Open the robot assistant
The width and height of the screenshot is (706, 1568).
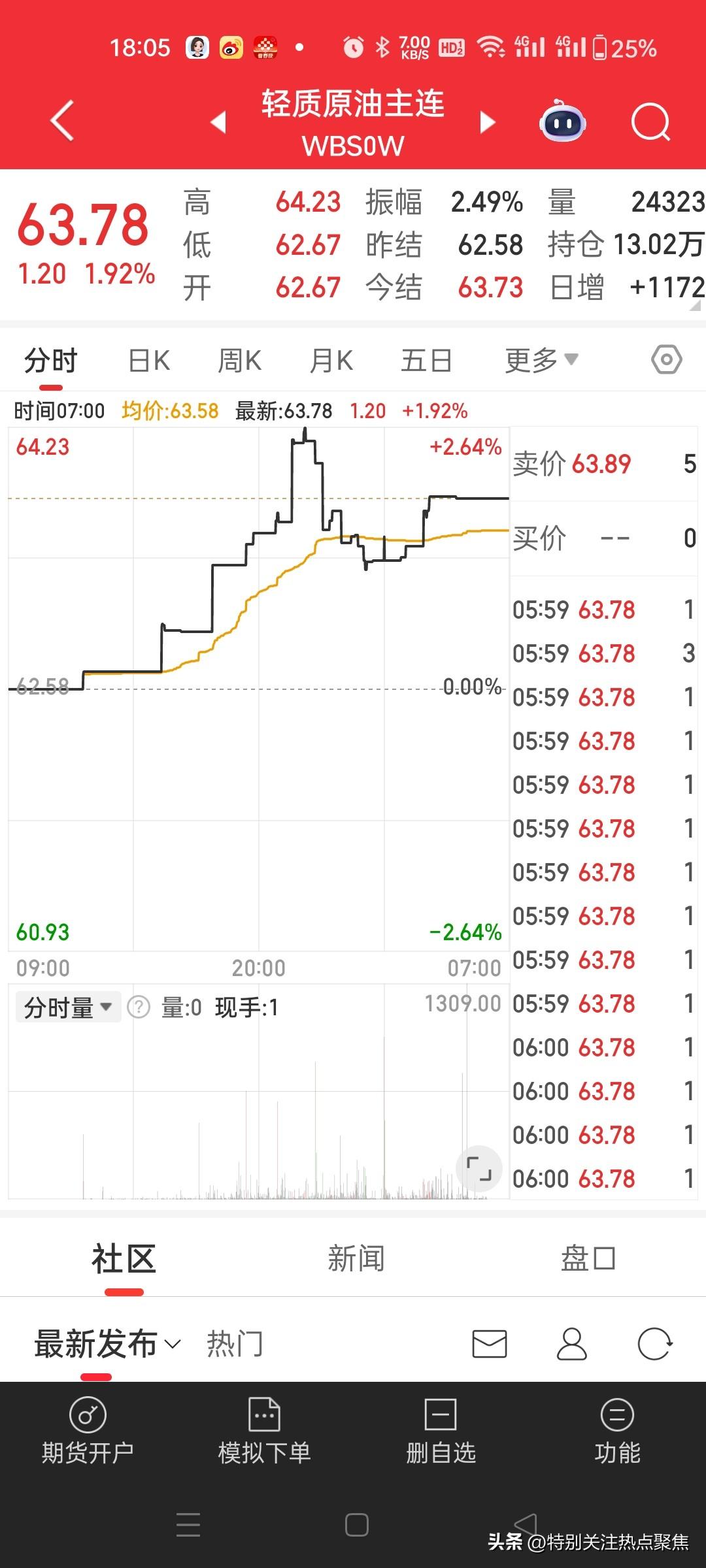562,122
